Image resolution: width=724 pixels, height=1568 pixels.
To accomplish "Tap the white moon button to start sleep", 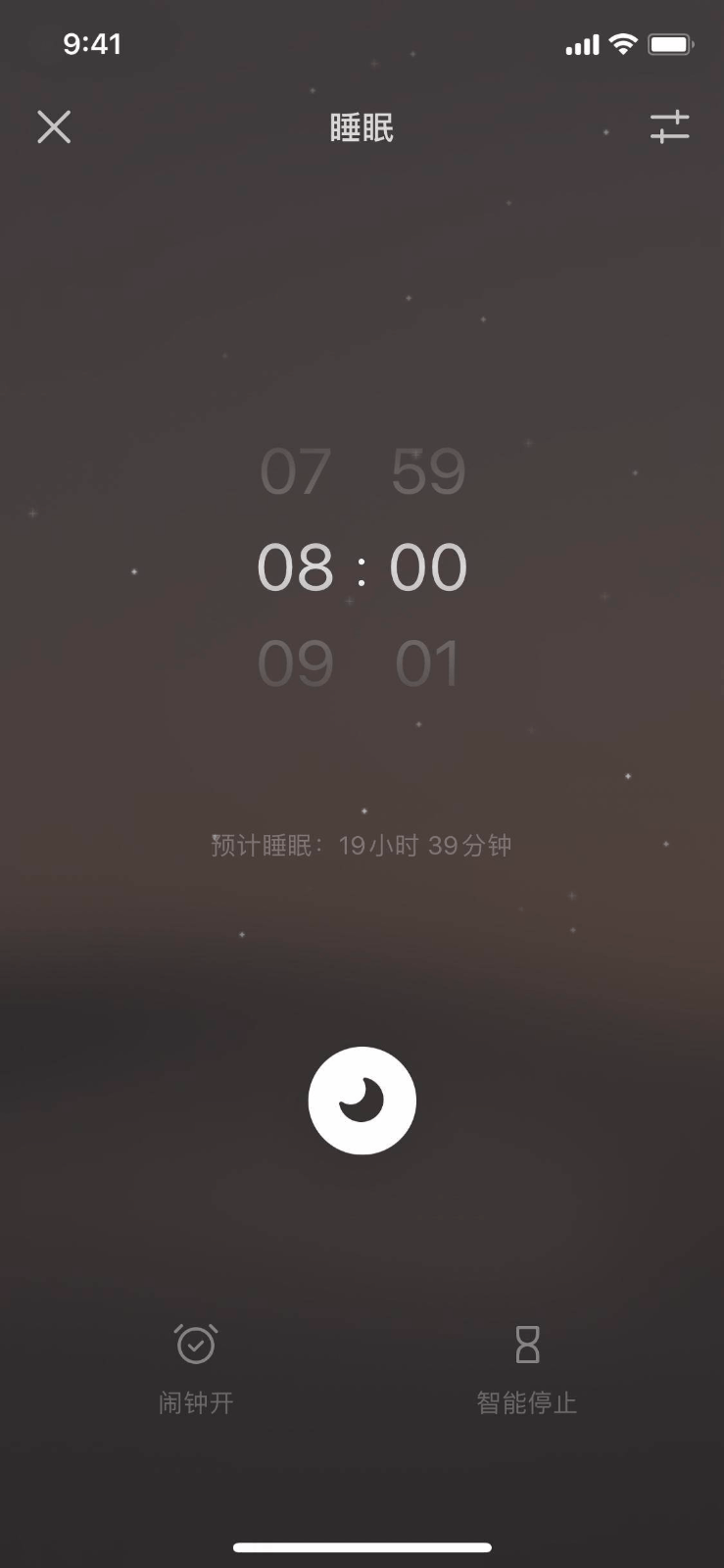I will pos(362,1100).
